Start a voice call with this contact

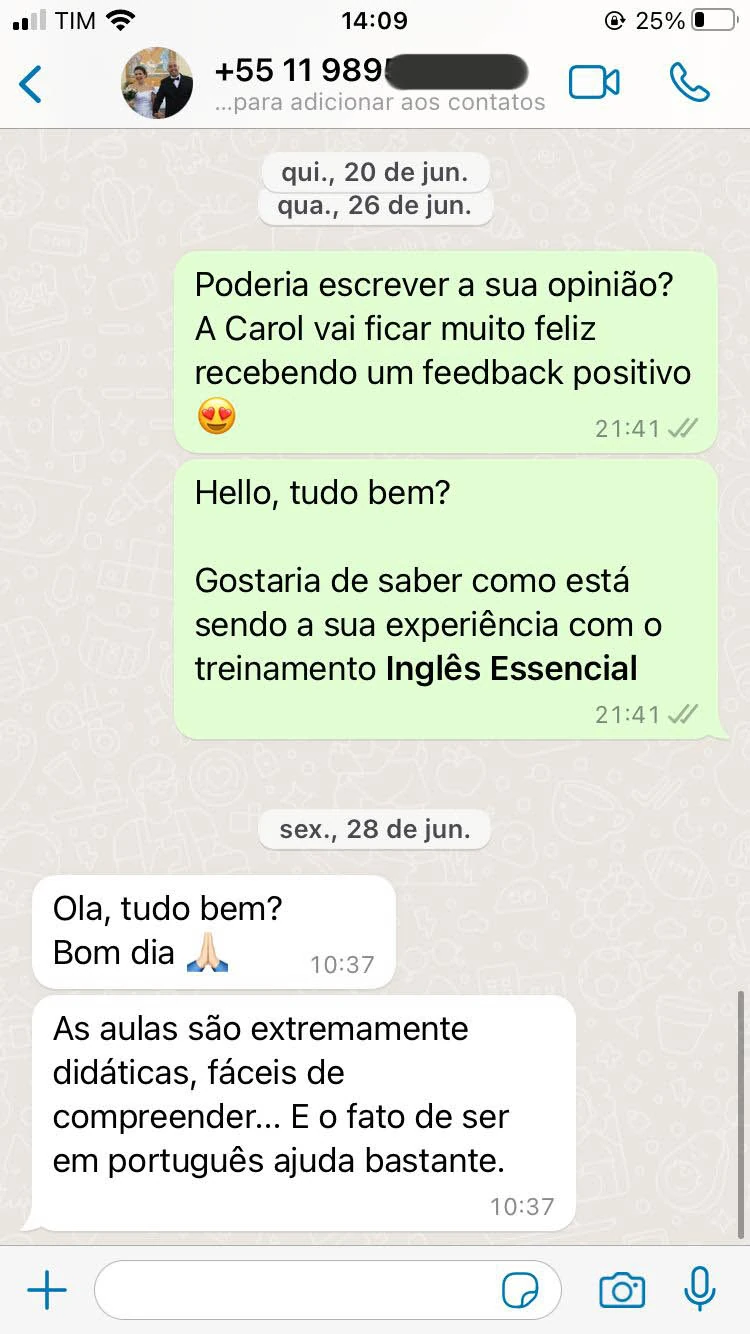[x=689, y=83]
